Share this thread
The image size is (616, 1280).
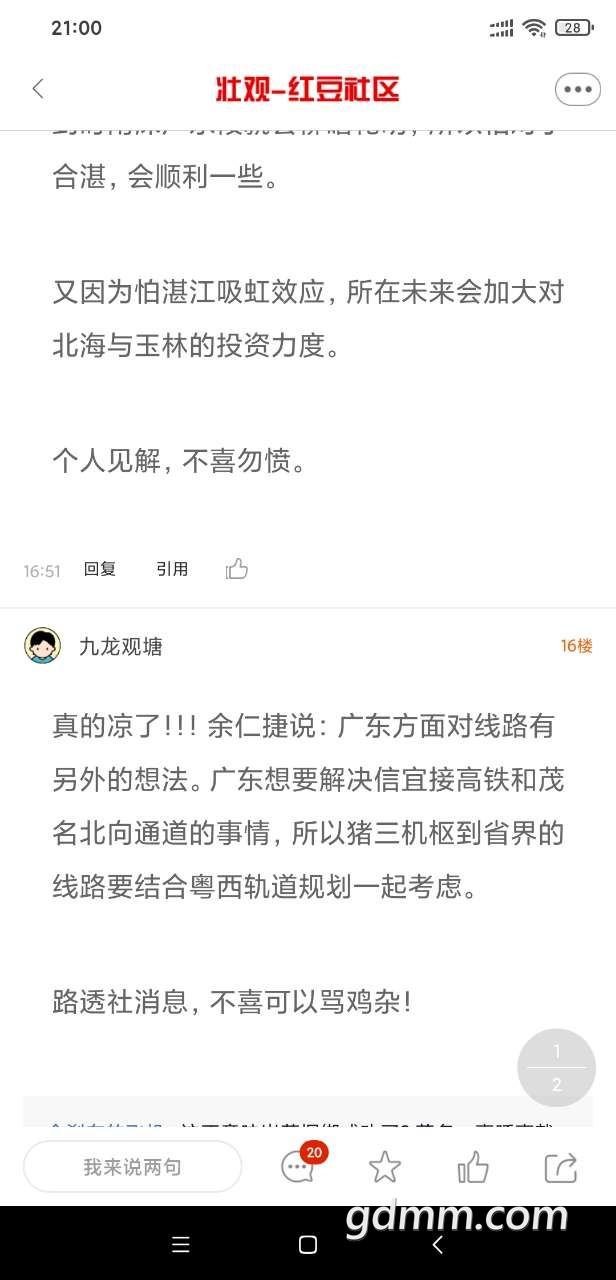coord(561,1167)
